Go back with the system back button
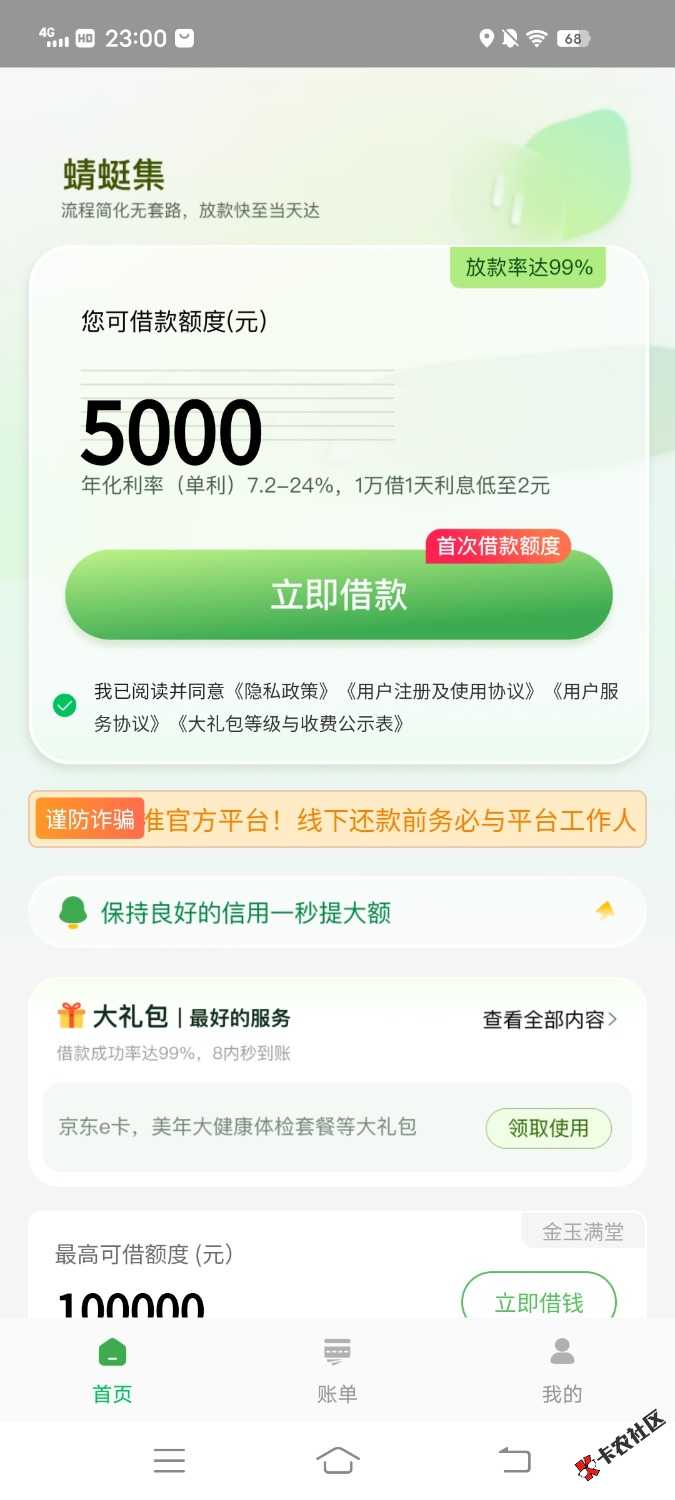The height and width of the screenshot is (1500, 675). [514, 1461]
